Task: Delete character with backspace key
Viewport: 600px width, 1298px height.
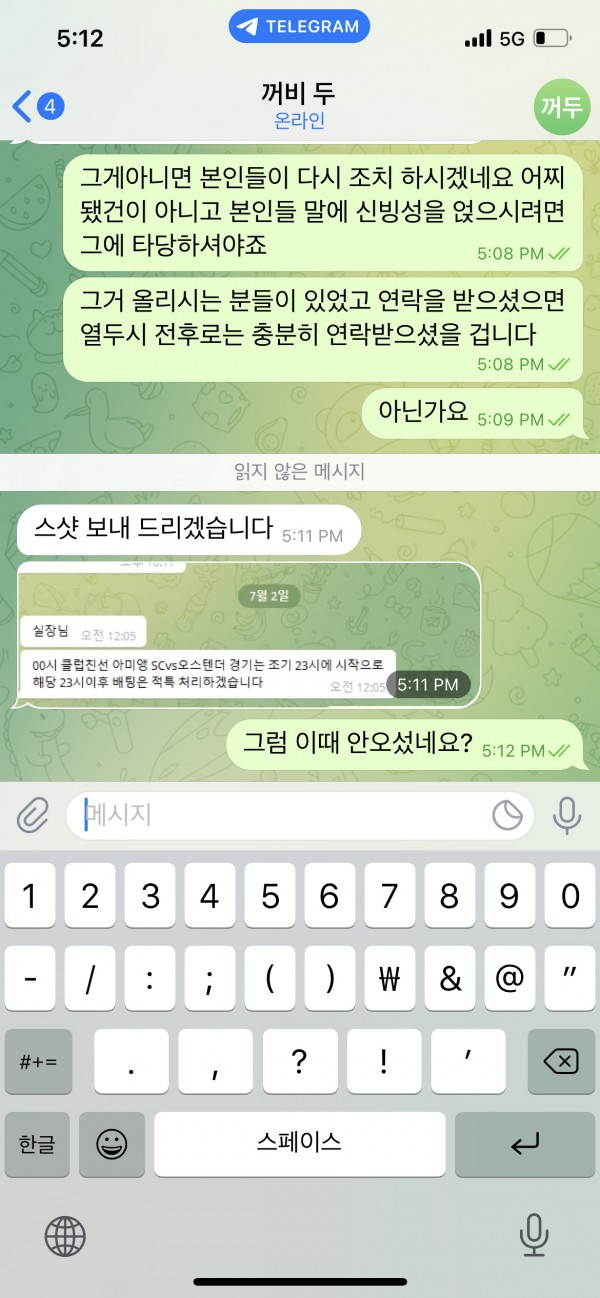Action: coord(561,1062)
